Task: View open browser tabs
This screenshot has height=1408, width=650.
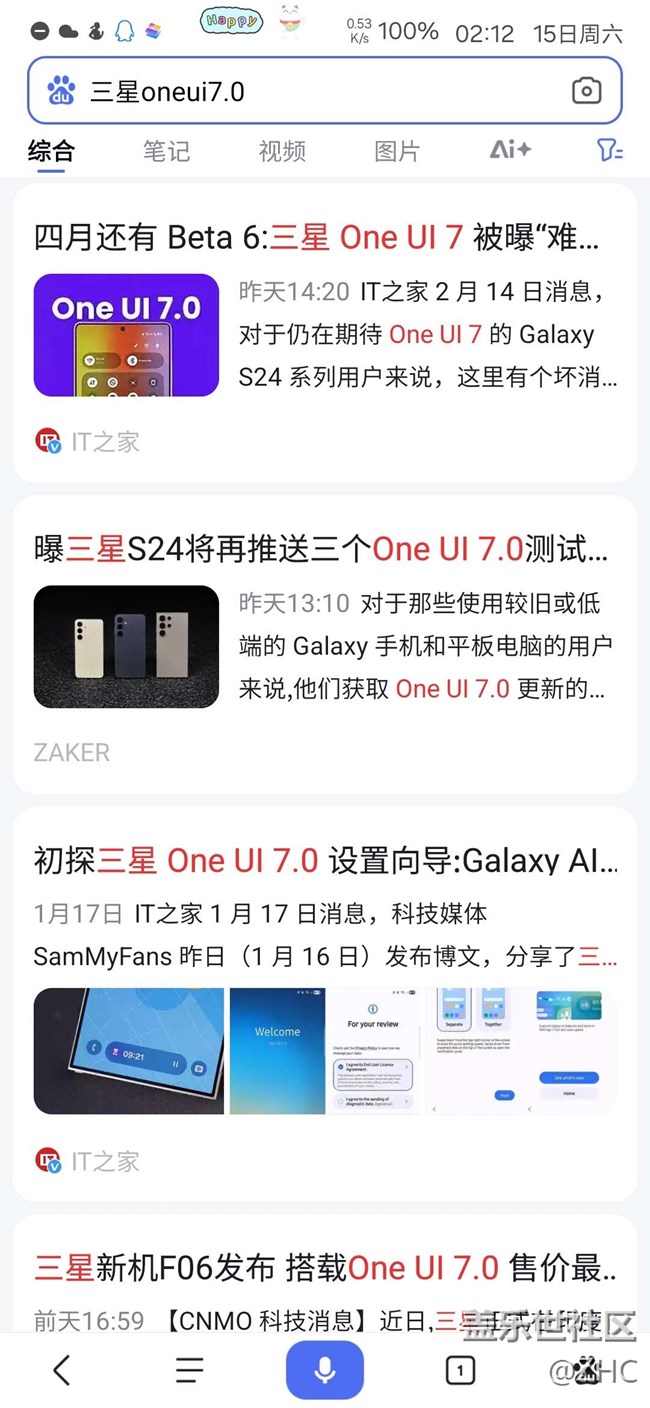Action: click(459, 1370)
